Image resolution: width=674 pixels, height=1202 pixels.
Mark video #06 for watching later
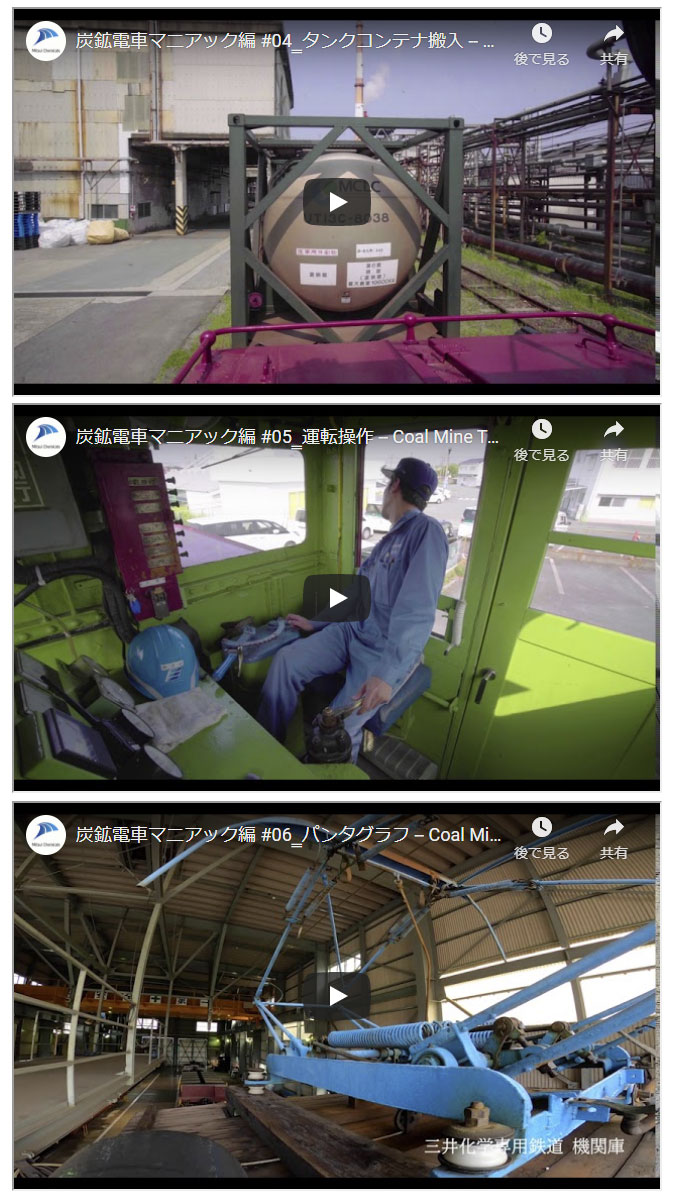pyautogui.click(x=541, y=837)
